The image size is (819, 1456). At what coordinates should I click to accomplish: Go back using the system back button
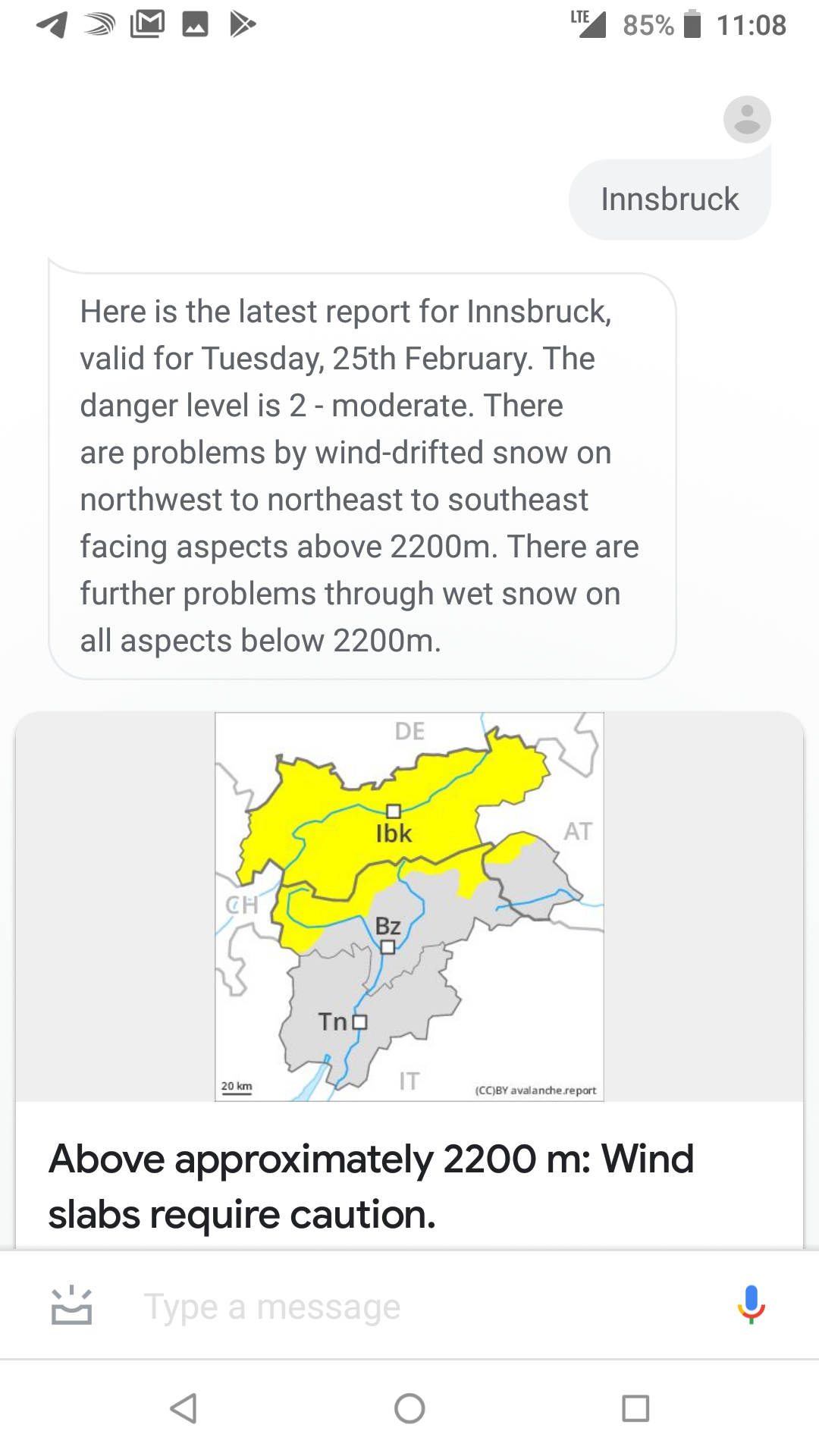click(x=184, y=1408)
